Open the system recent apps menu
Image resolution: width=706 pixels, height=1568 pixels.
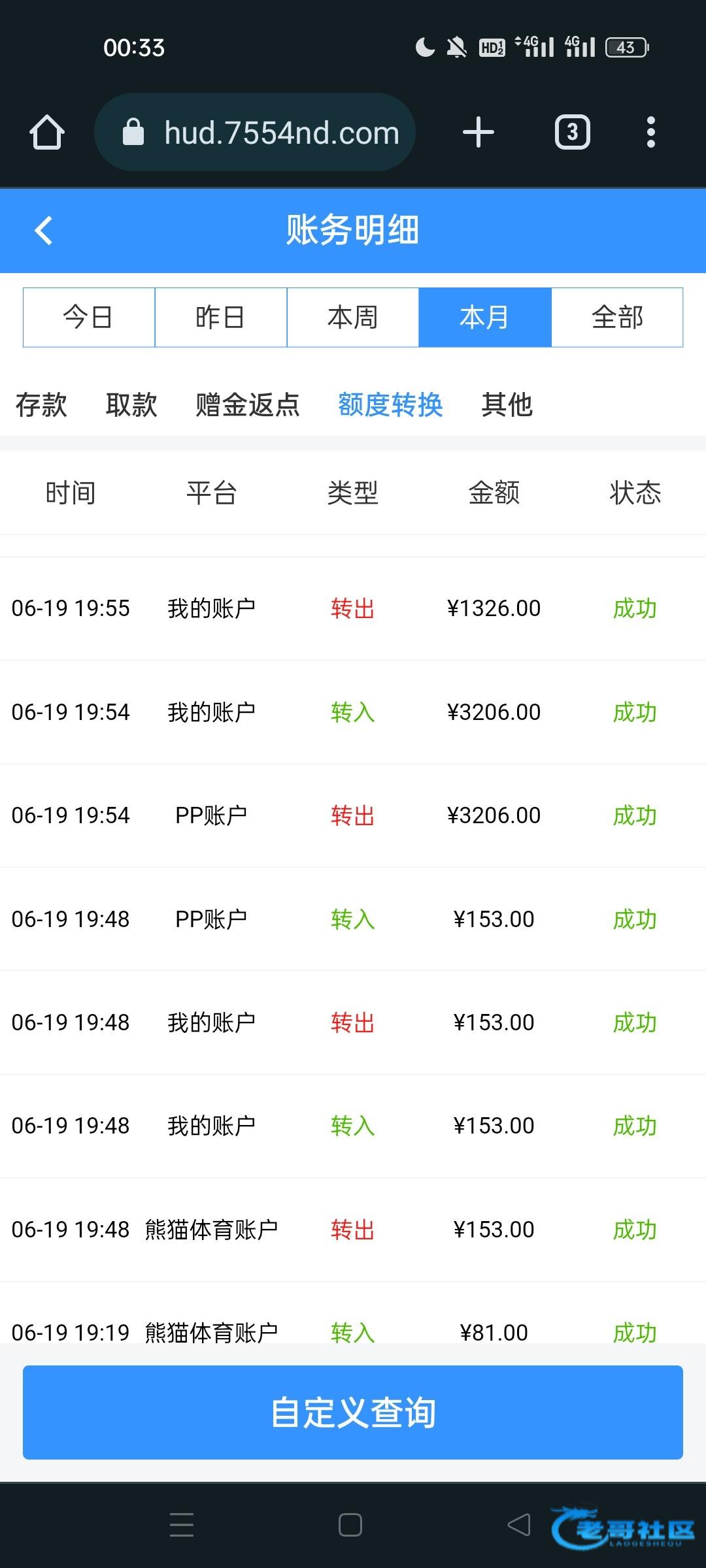tap(182, 1525)
